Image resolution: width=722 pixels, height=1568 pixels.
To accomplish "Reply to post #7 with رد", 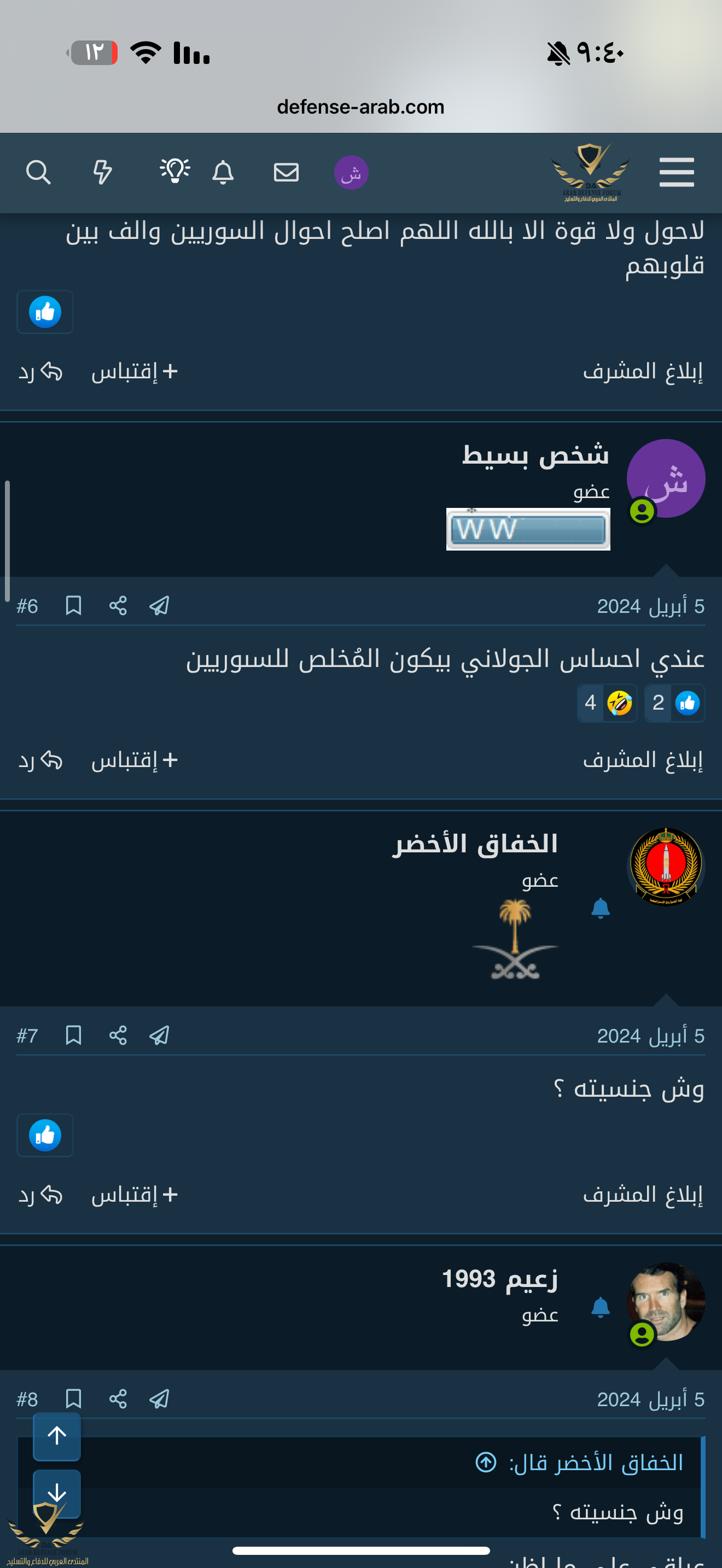I will (40, 1195).
